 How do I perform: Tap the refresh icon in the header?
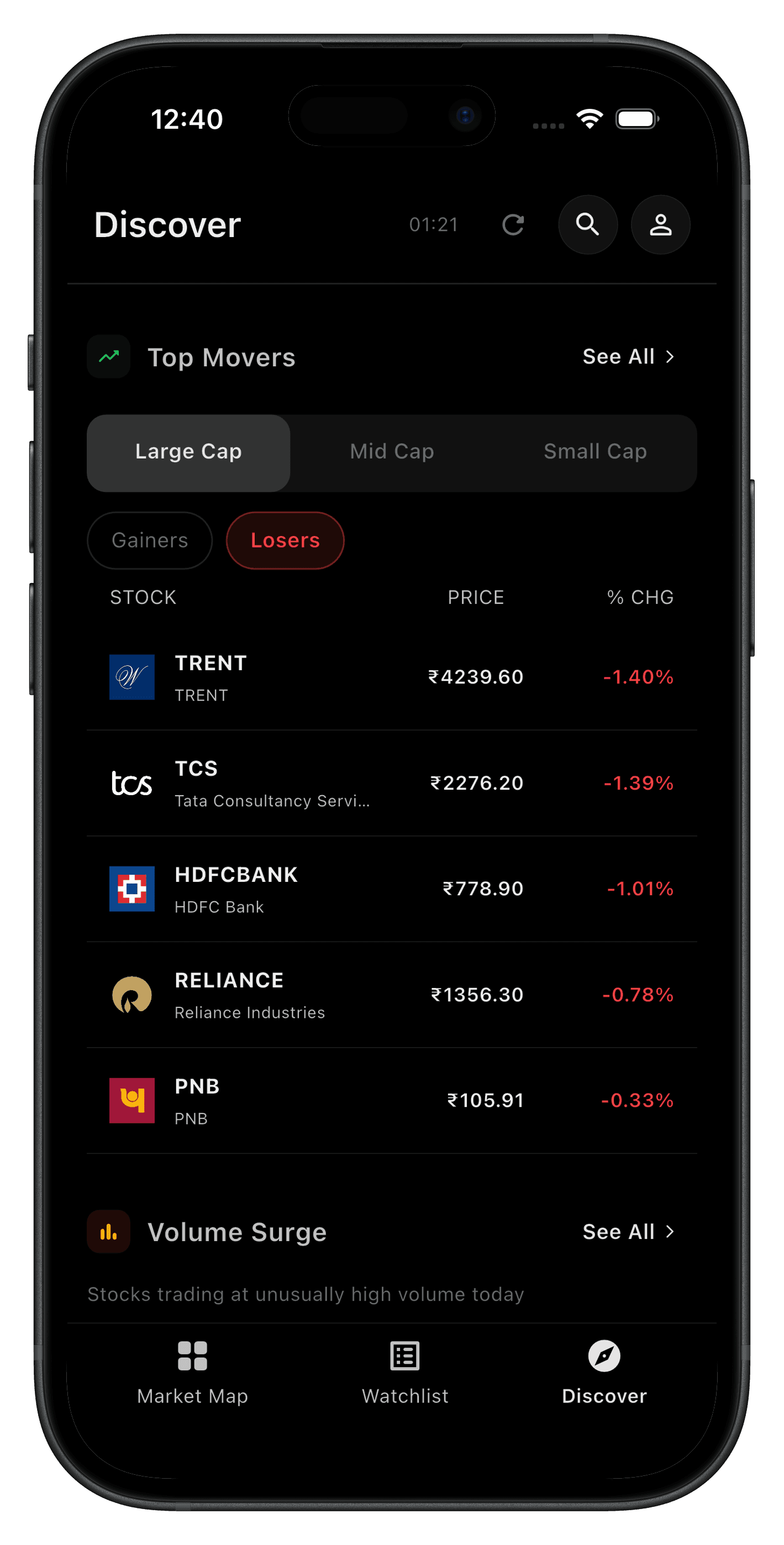click(513, 225)
